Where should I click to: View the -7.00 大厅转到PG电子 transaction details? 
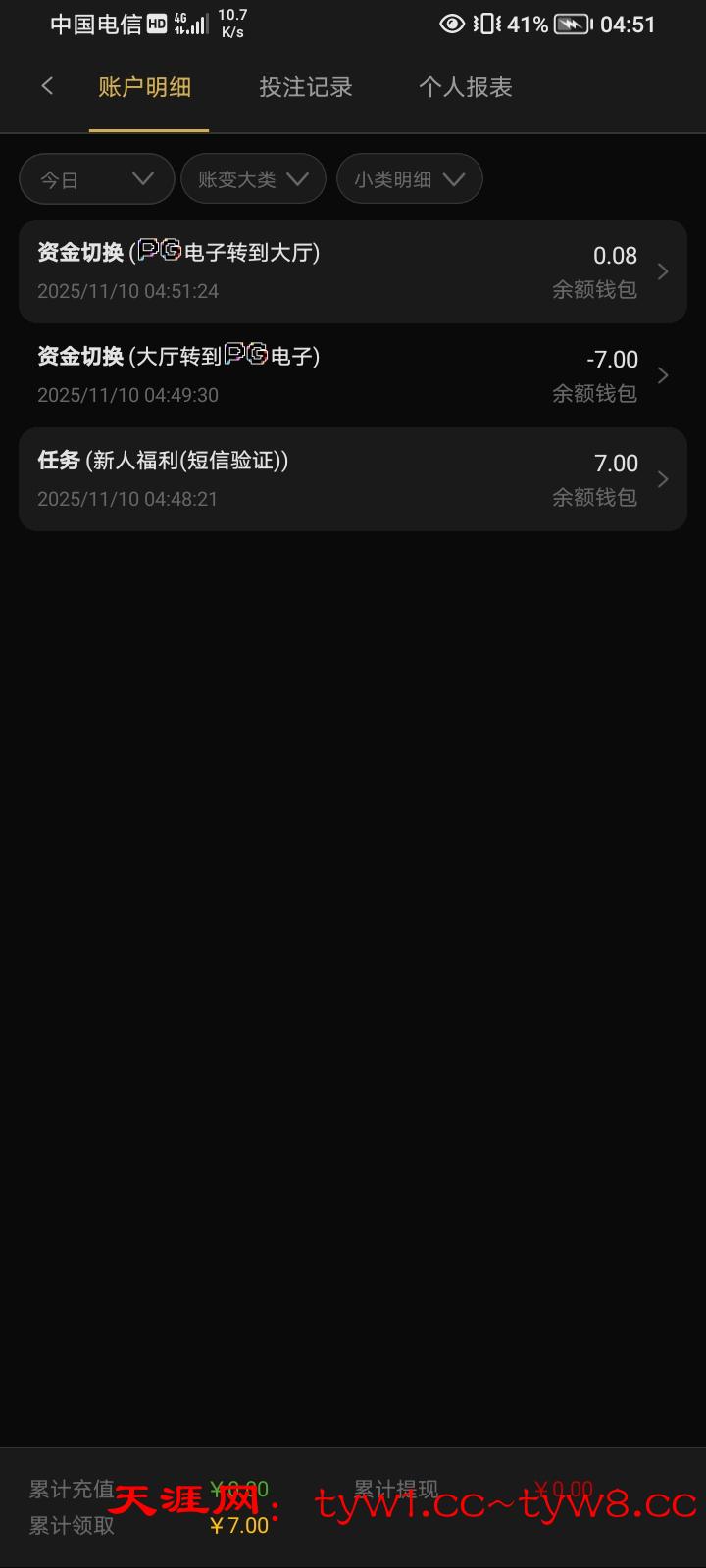[x=353, y=375]
